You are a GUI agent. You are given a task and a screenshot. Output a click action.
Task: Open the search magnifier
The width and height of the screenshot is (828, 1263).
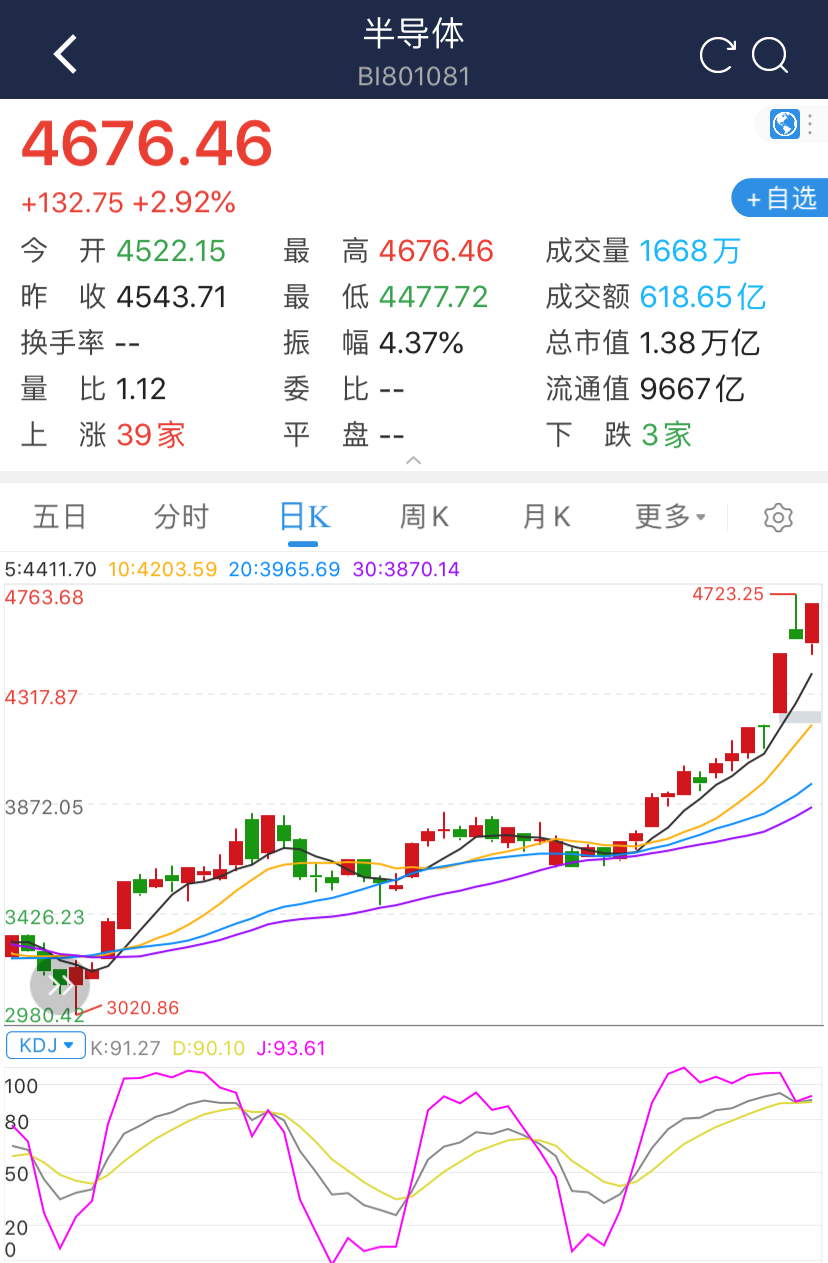click(770, 55)
